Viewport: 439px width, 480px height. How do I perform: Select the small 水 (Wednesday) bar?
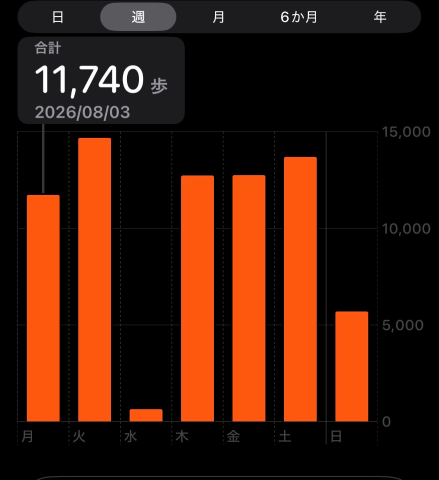146,415
